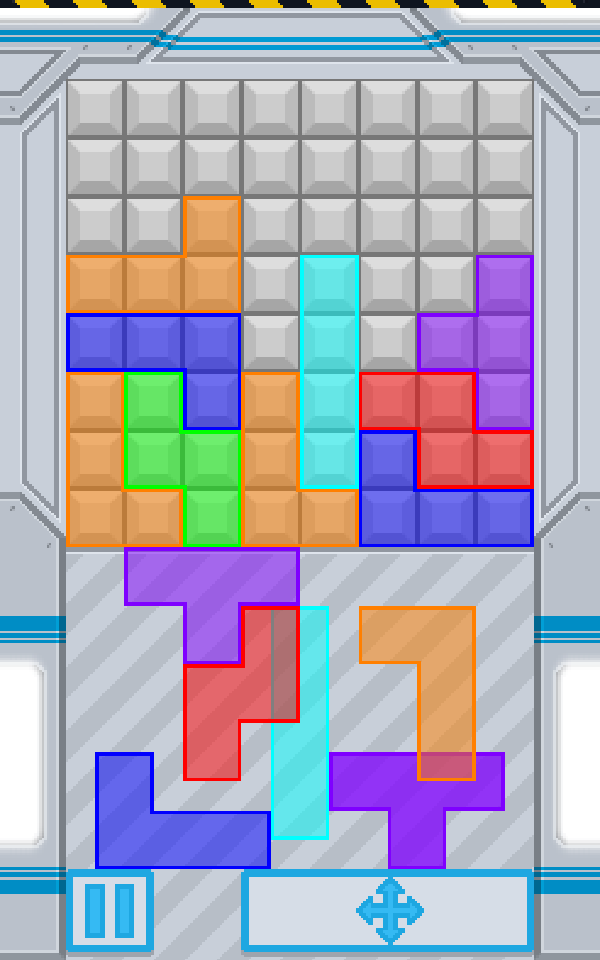Image resolution: width=600 pixels, height=960 pixels.
Task: Pause the puzzle game
Action: tap(110, 910)
